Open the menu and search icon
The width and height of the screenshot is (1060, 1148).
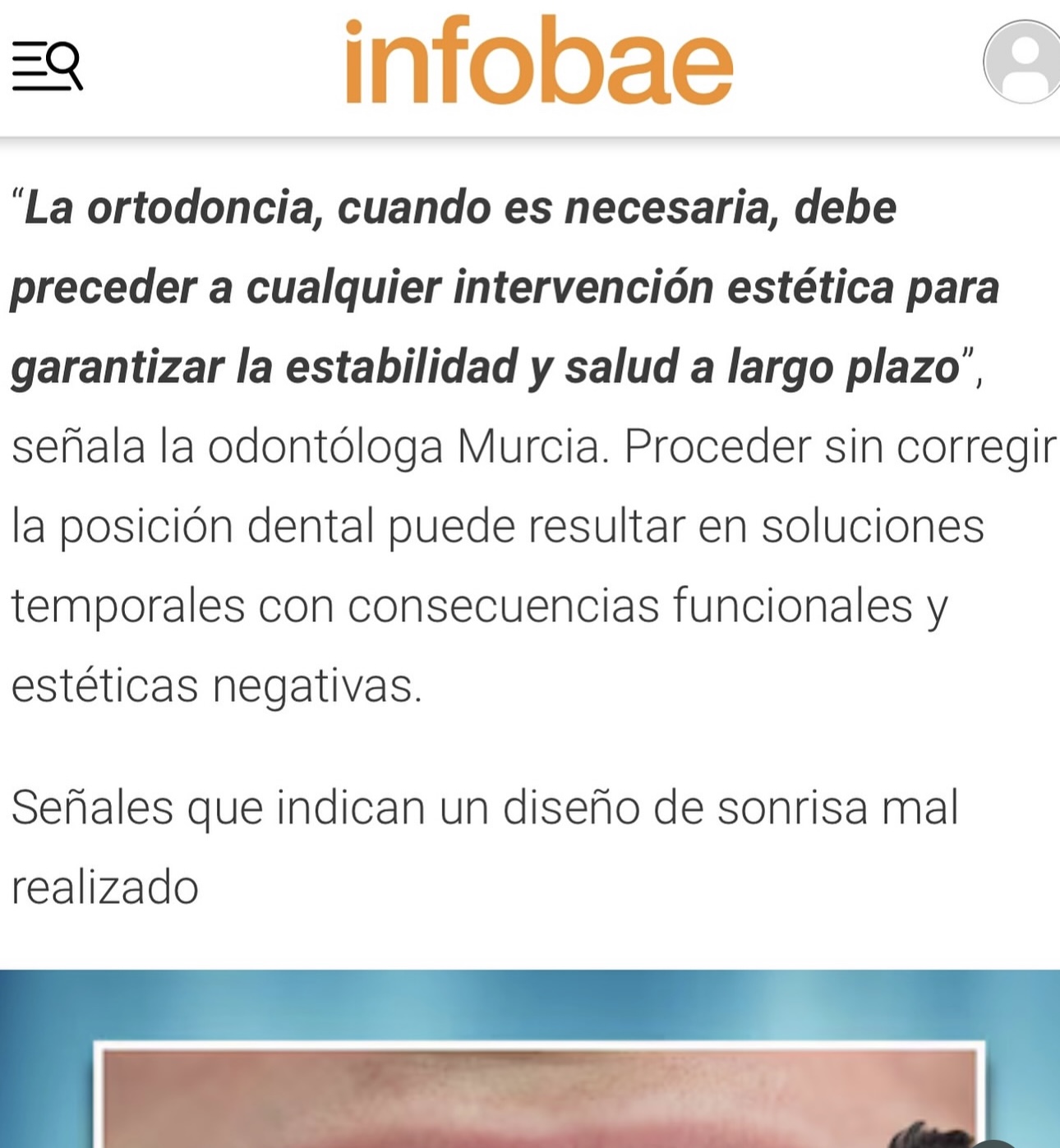(47, 65)
